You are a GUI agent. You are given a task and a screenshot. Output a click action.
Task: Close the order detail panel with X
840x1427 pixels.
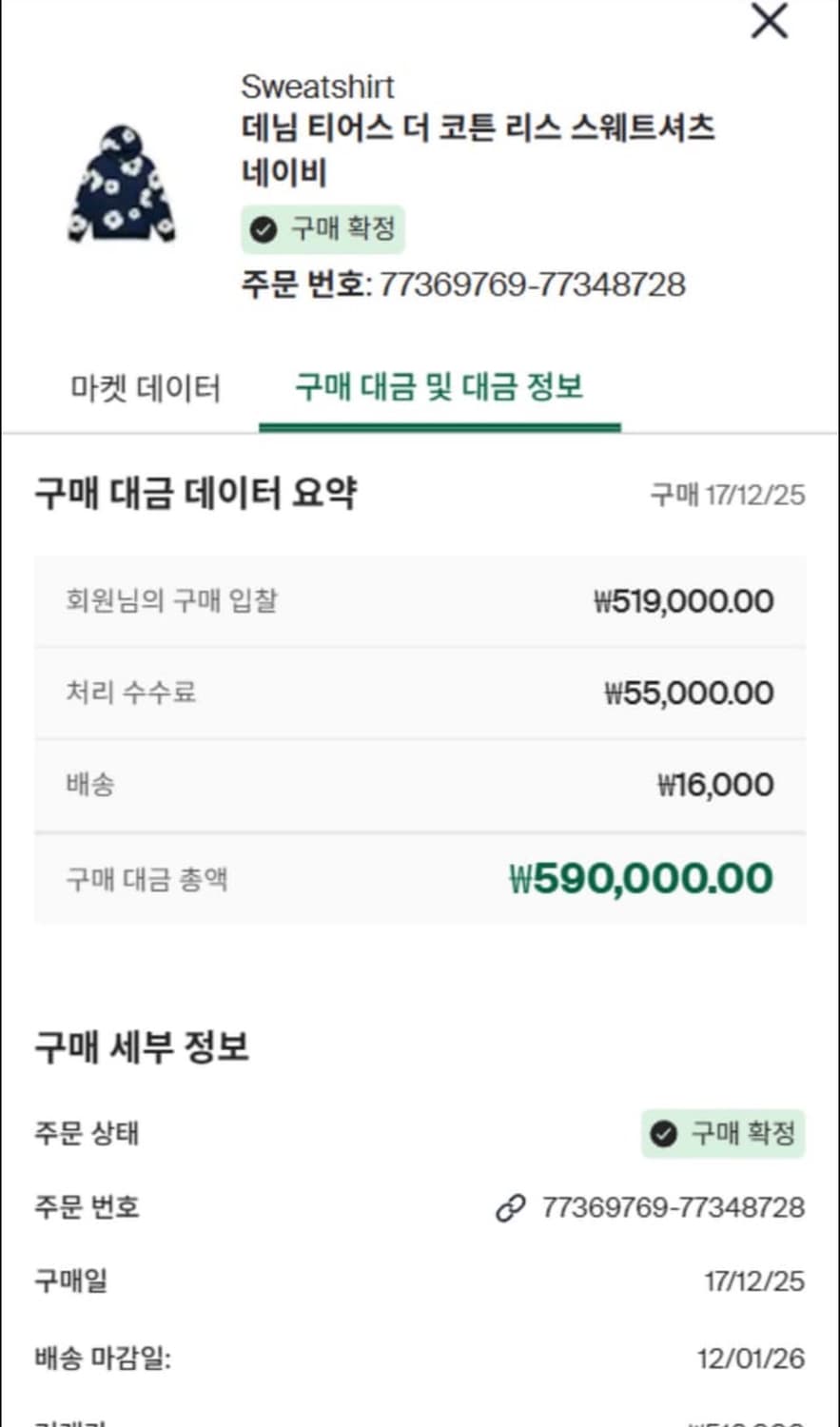click(x=768, y=23)
